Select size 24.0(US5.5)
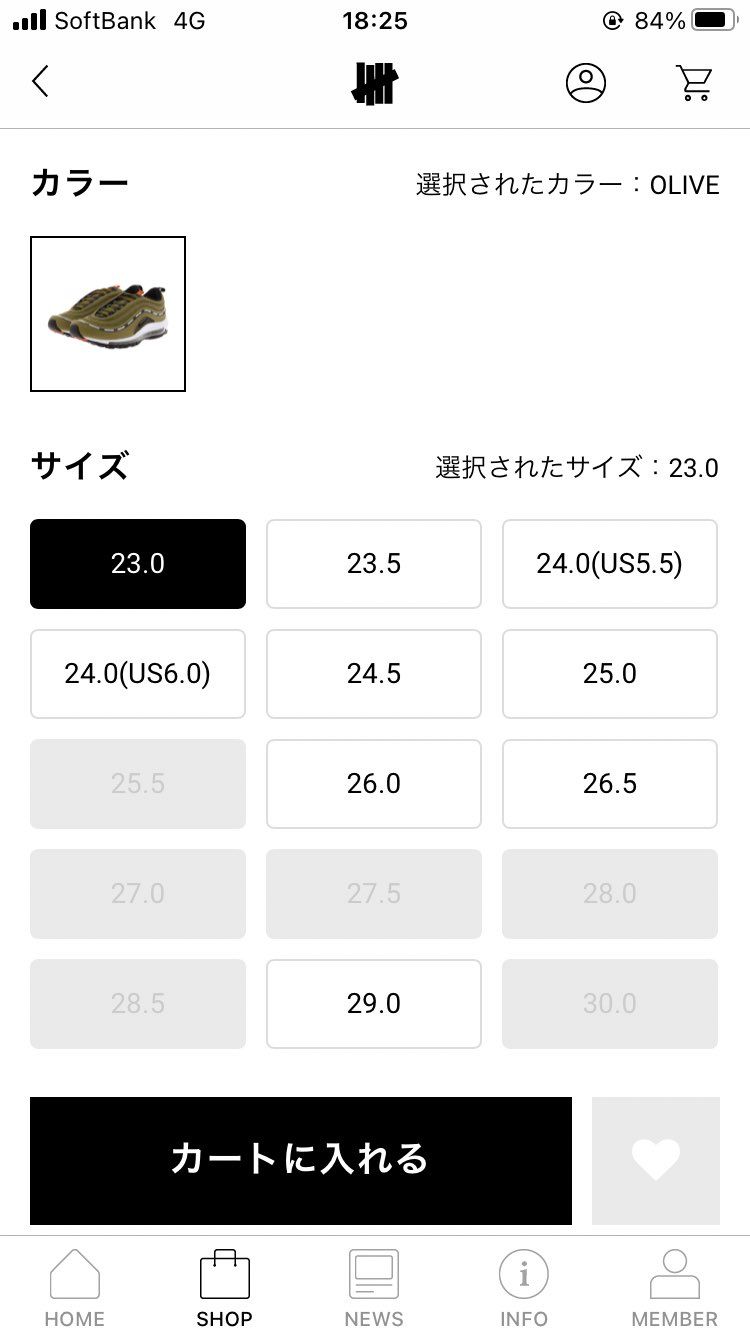This screenshot has width=750, height=1334. click(609, 563)
